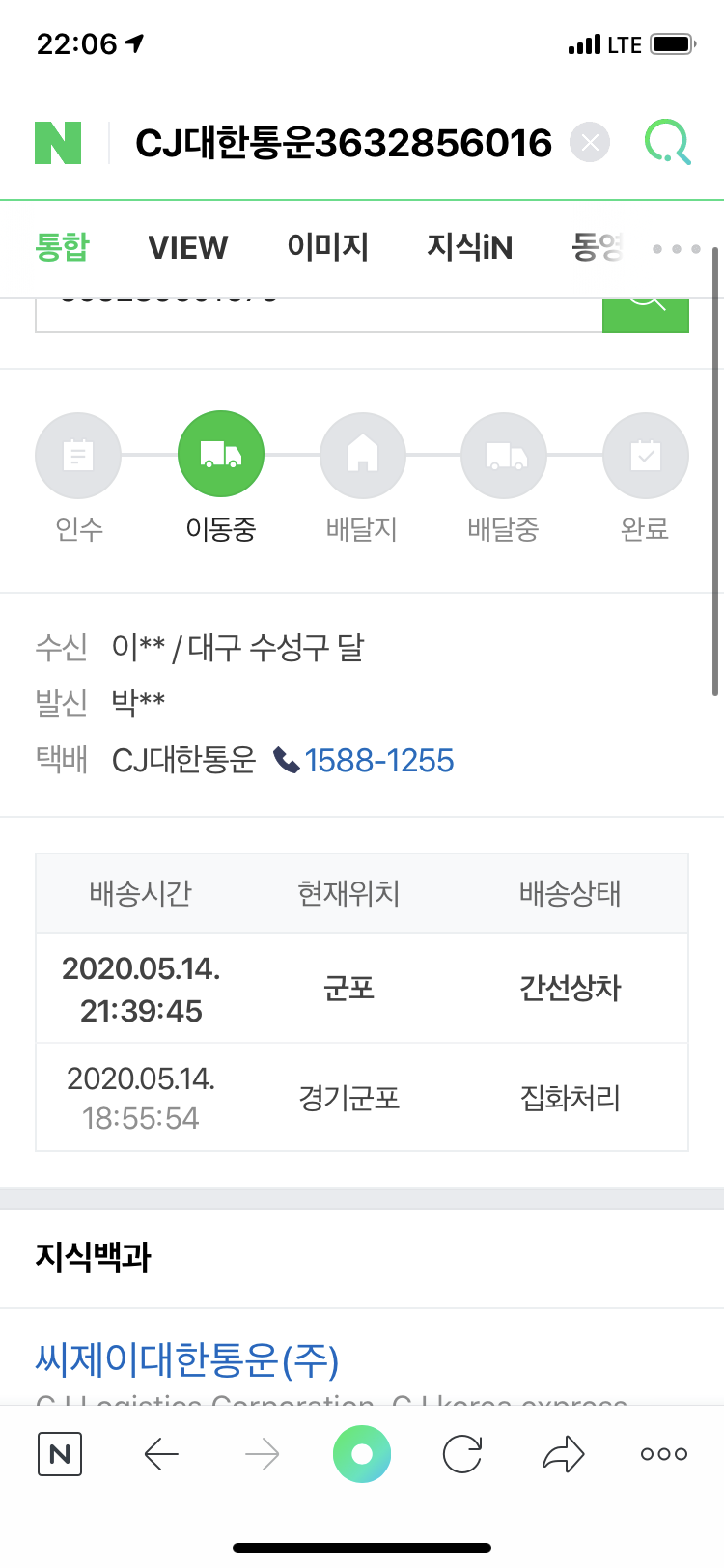Call CJ대한통운 at 1588-1255

pos(378,761)
